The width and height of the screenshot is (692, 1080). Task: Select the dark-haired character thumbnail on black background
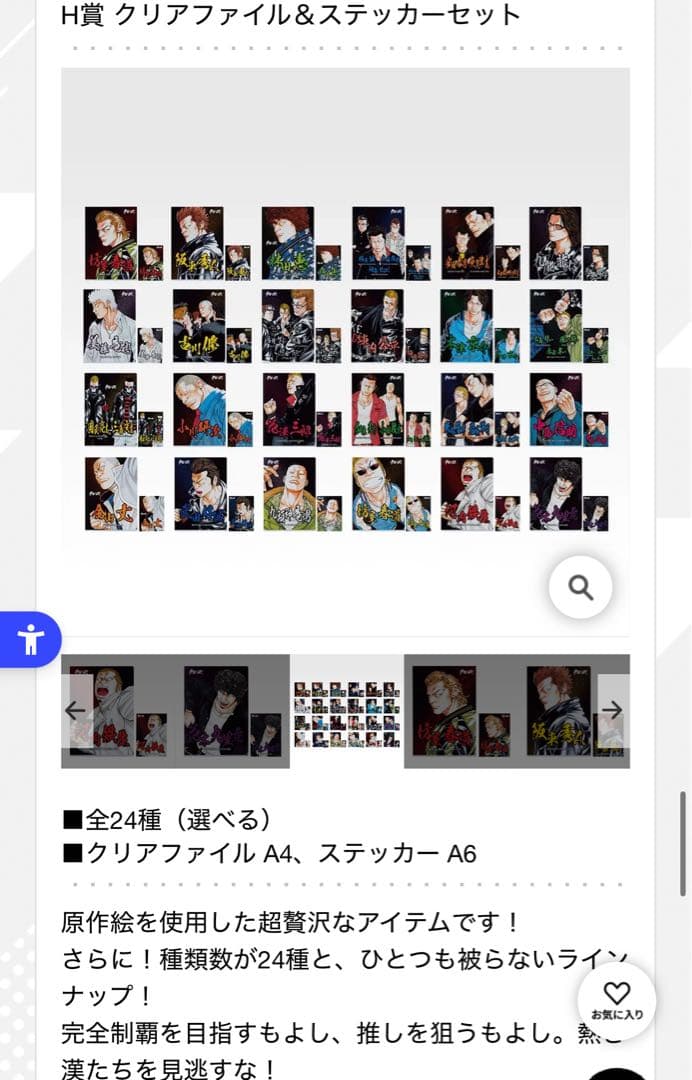(x=232, y=711)
